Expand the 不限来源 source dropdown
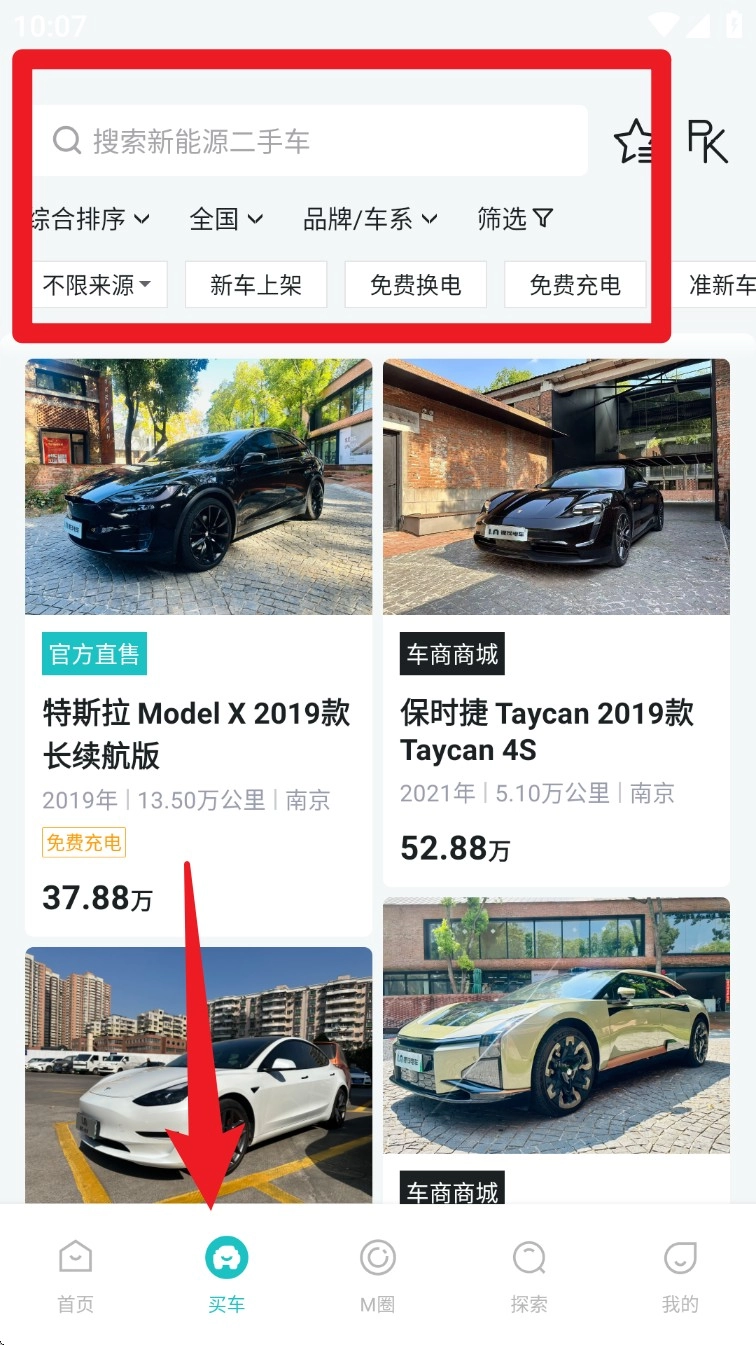 point(97,285)
